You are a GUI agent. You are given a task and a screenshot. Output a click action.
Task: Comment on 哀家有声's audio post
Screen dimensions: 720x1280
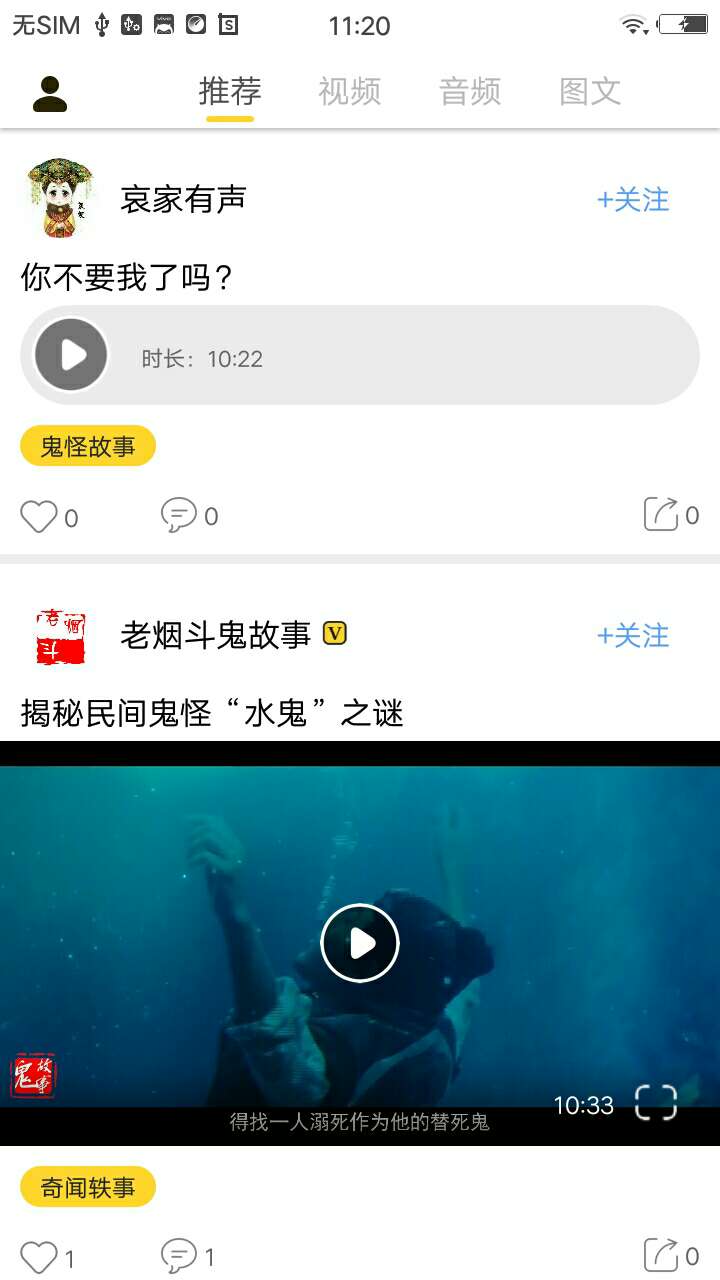click(x=179, y=515)
